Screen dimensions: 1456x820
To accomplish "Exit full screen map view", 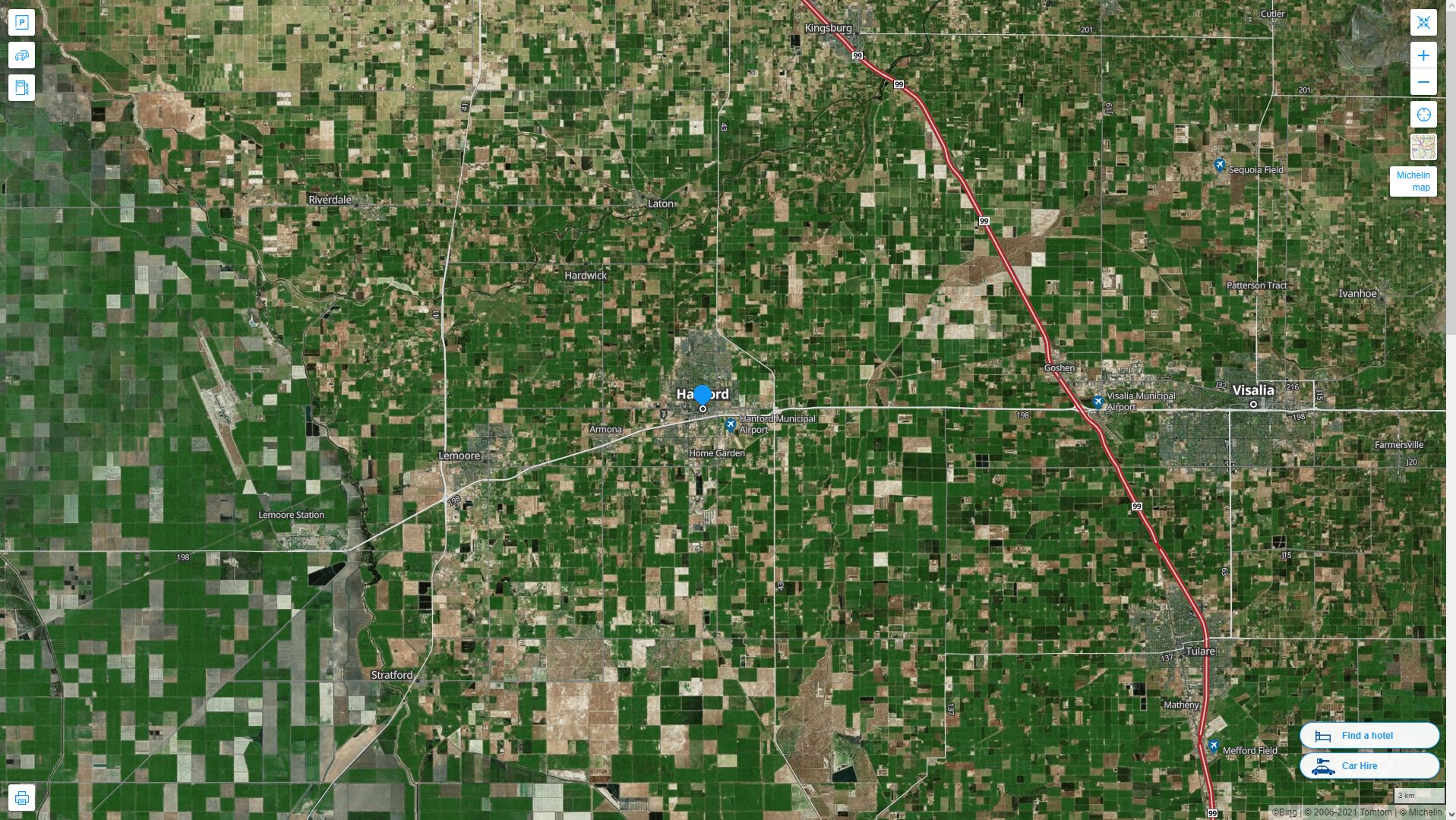I will coord(1423,22).
